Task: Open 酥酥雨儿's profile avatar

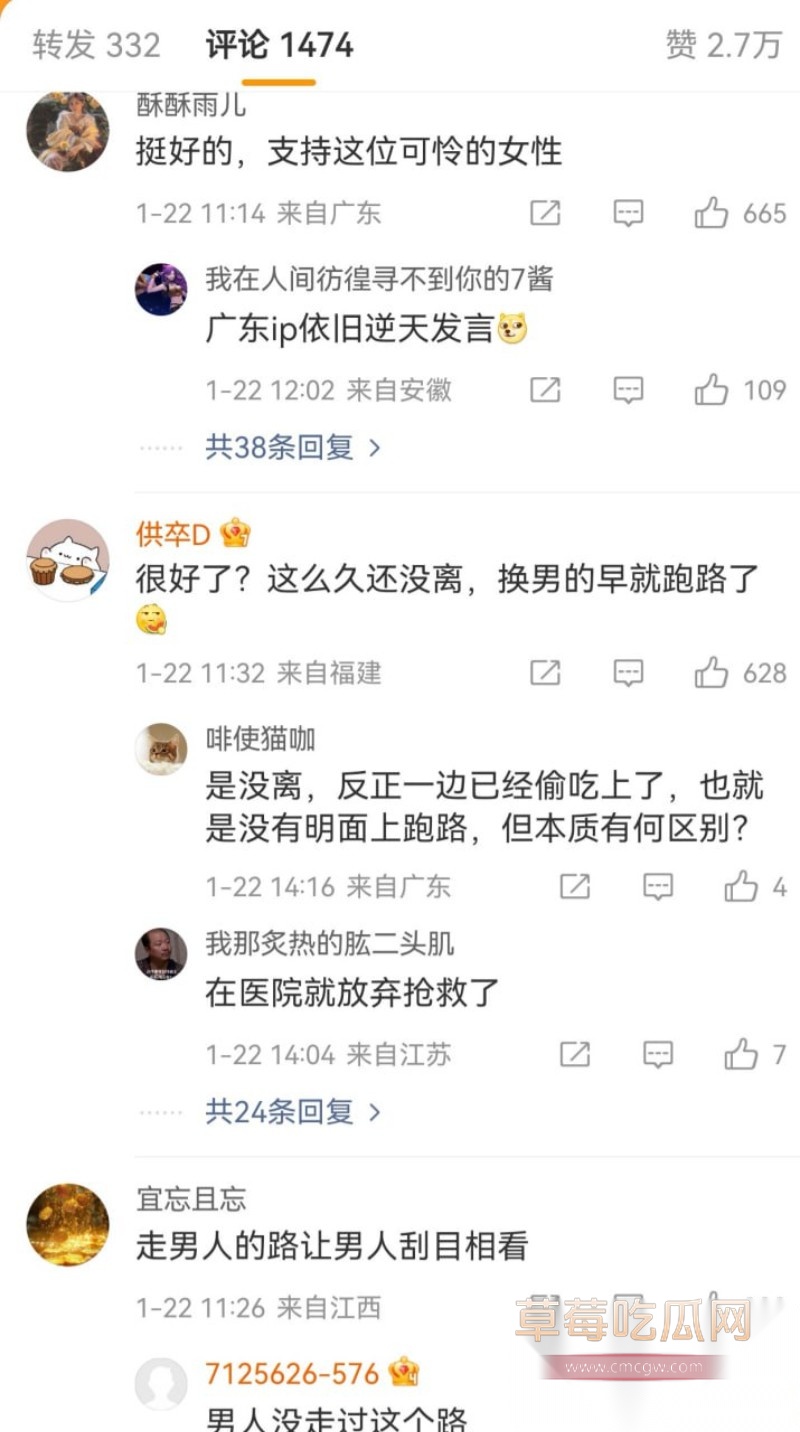Action: tap(67, 131)
